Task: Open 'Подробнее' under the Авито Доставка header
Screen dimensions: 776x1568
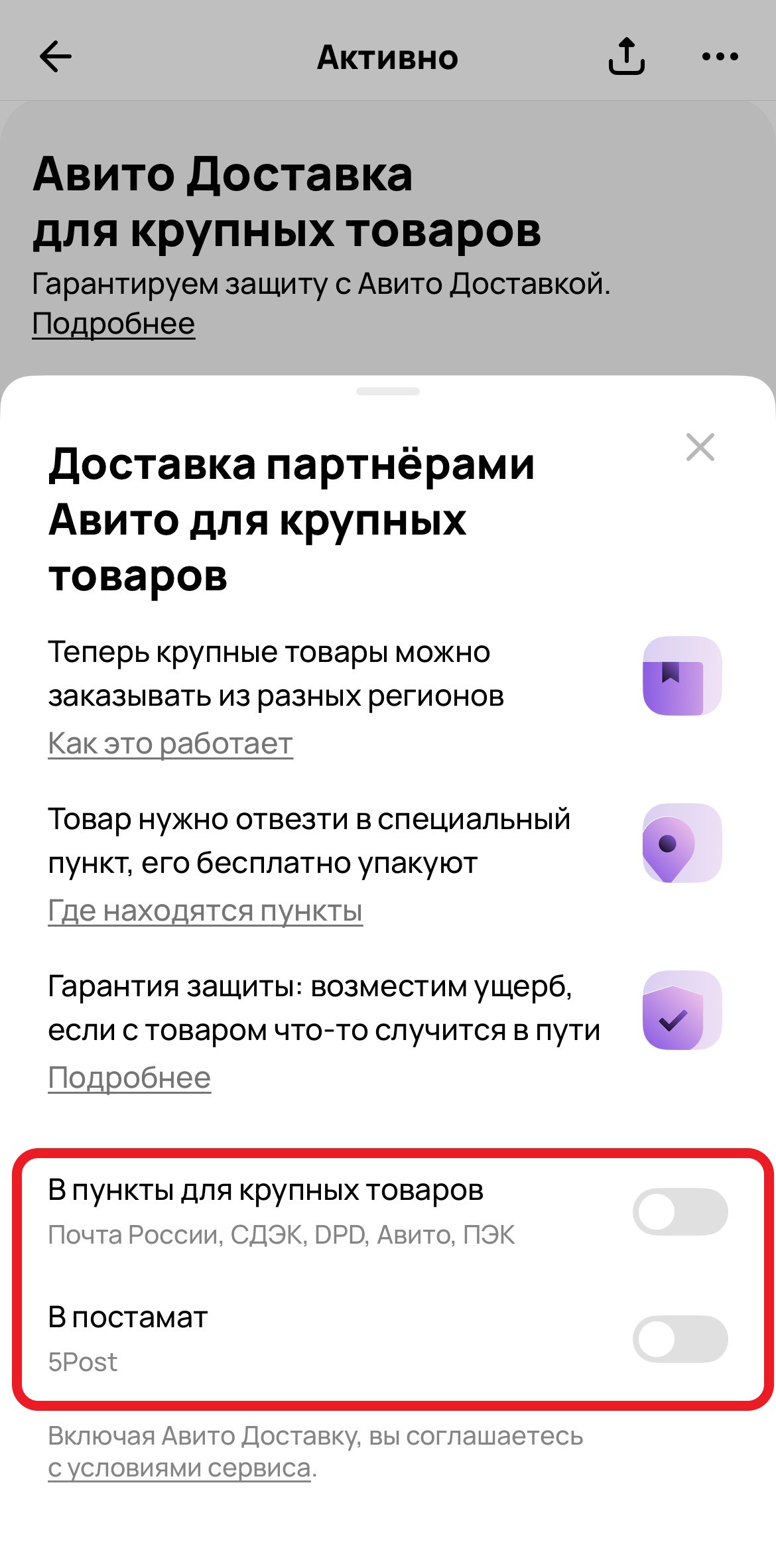Action: pos(113,324)
